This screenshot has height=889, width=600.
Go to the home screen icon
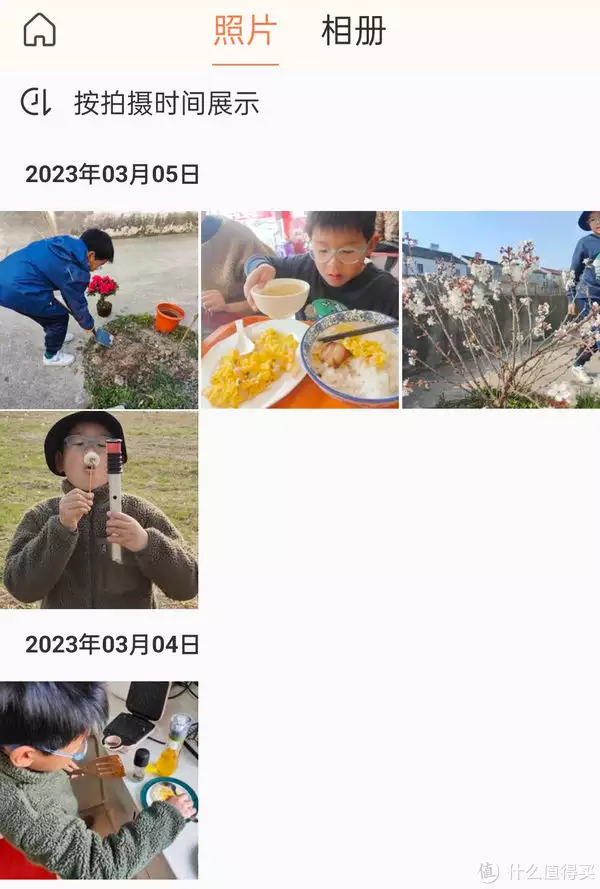pos(39,30)
